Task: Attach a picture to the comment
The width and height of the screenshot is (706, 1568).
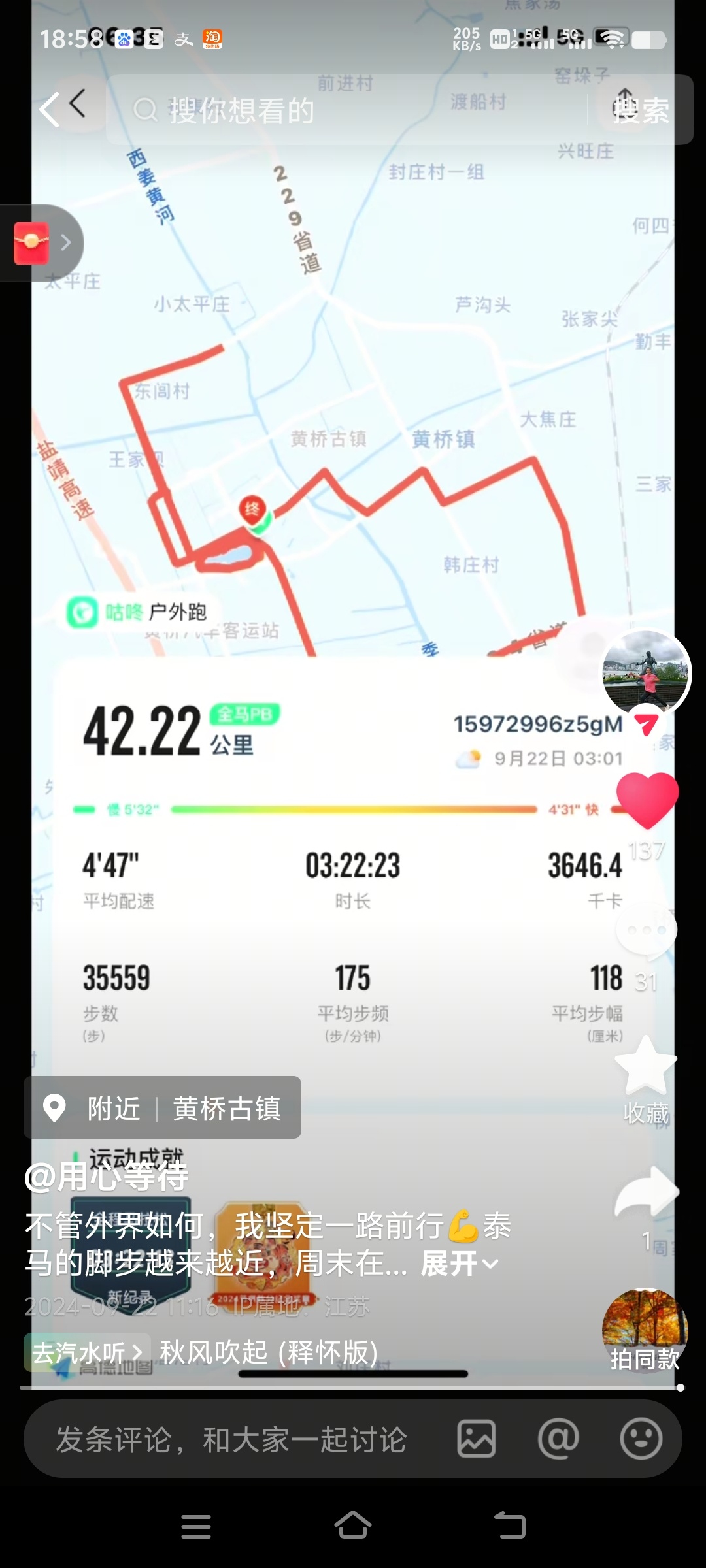Action: 477,1439
